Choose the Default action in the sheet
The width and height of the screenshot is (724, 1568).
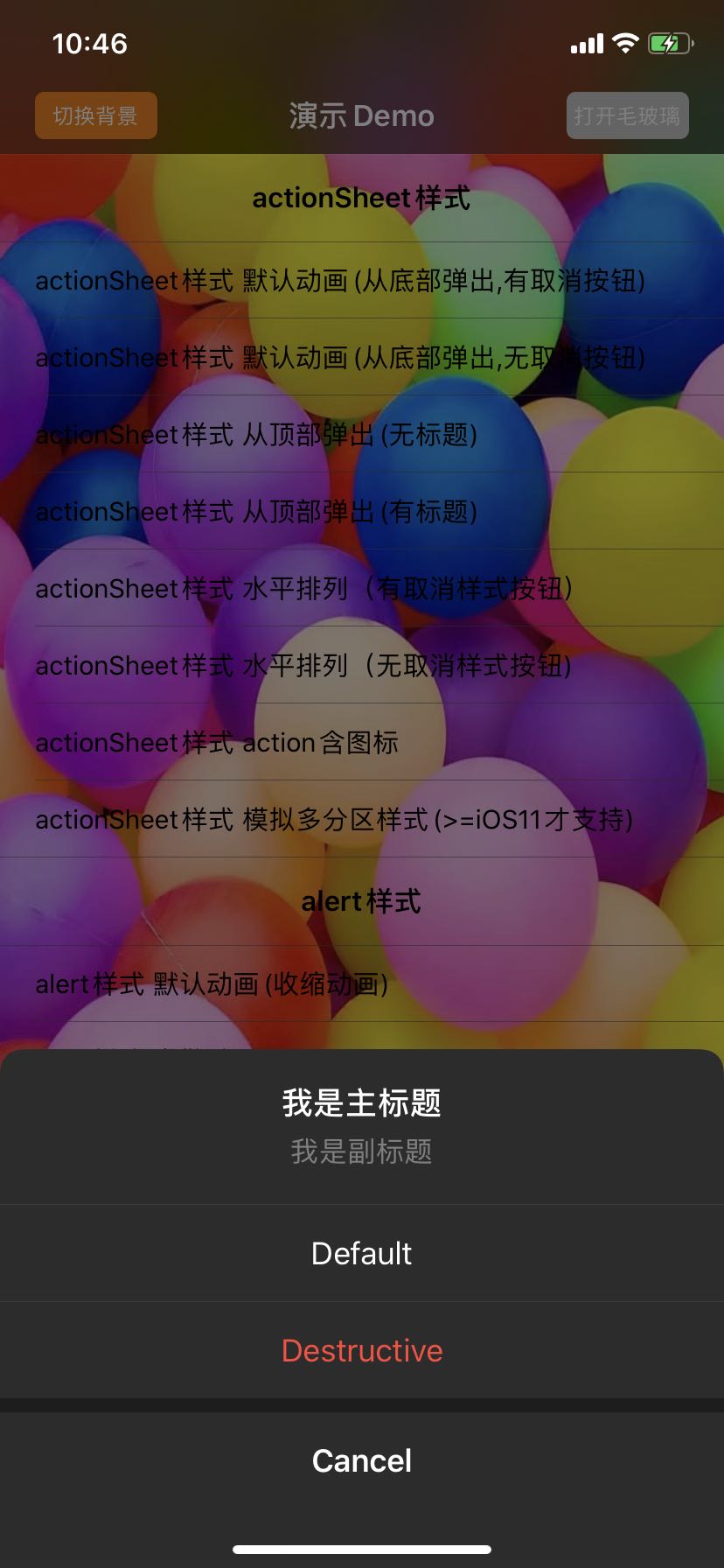[x=362, y=1253]
